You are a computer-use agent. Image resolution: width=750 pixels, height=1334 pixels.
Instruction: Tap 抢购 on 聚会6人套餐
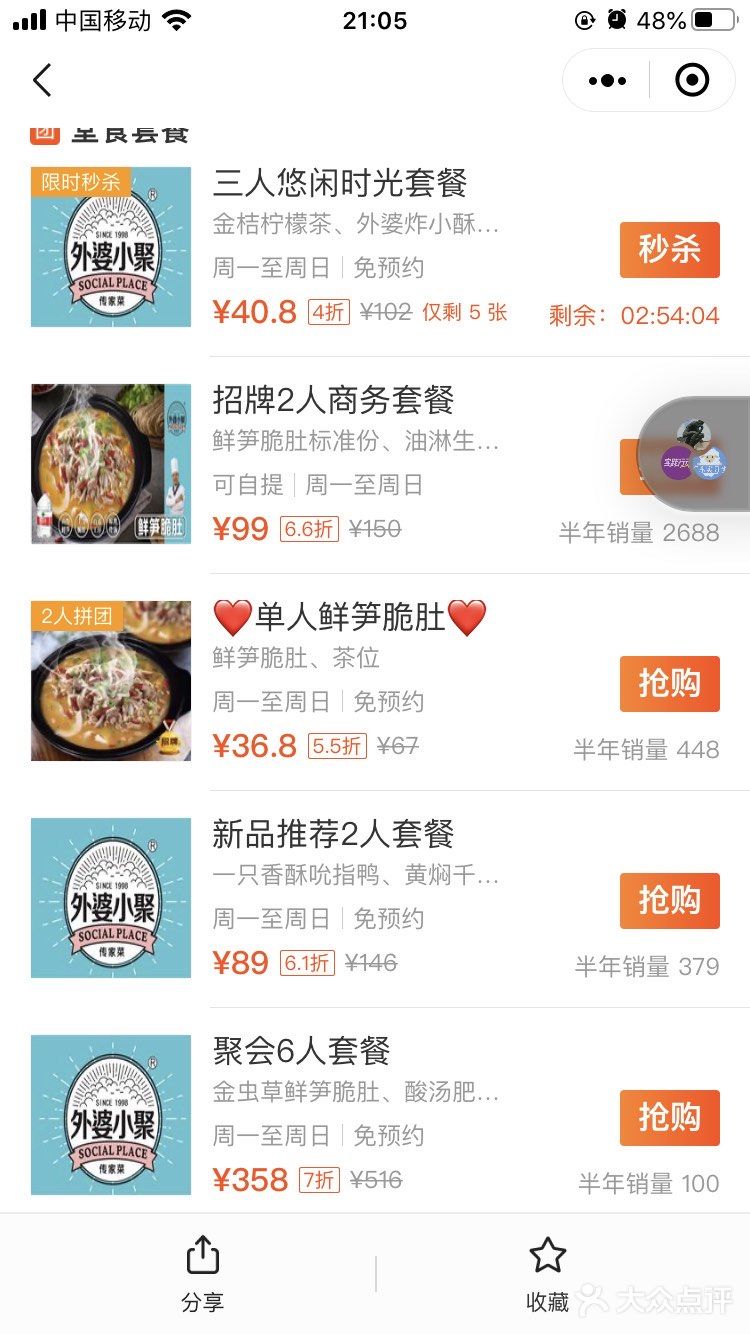click(x=668, y=1118)
